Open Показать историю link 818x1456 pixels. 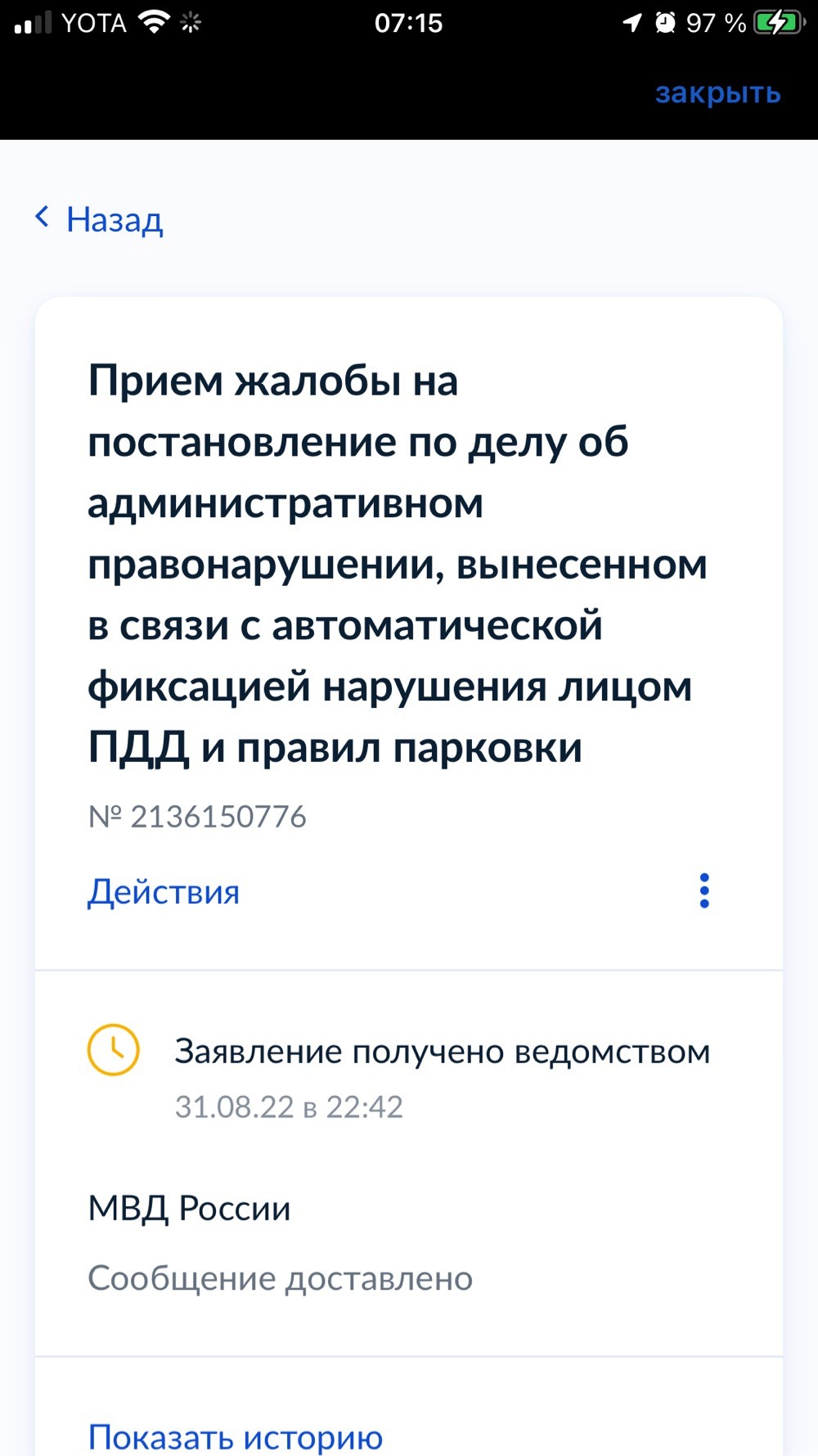point(236,1437)
